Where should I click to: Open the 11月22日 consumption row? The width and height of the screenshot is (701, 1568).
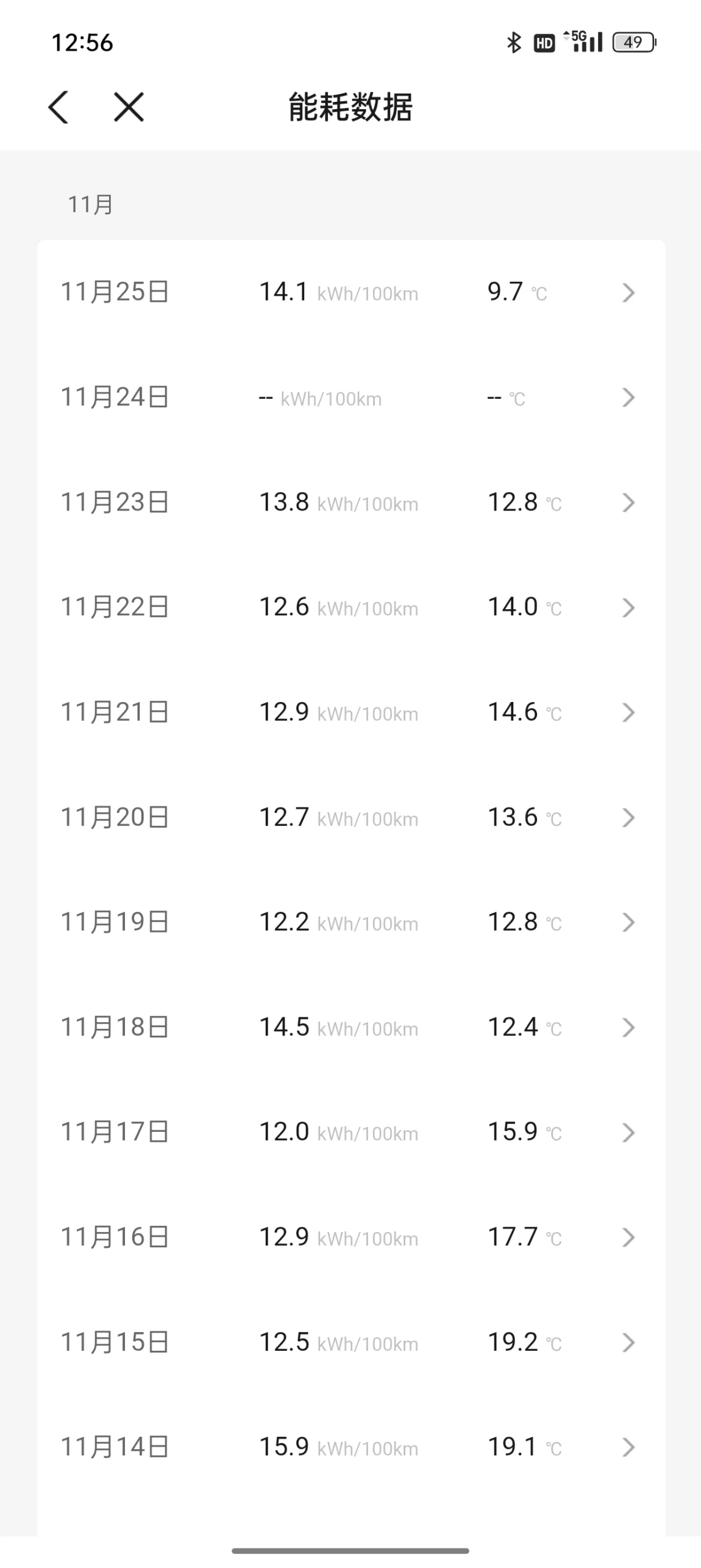click(351, 607)
